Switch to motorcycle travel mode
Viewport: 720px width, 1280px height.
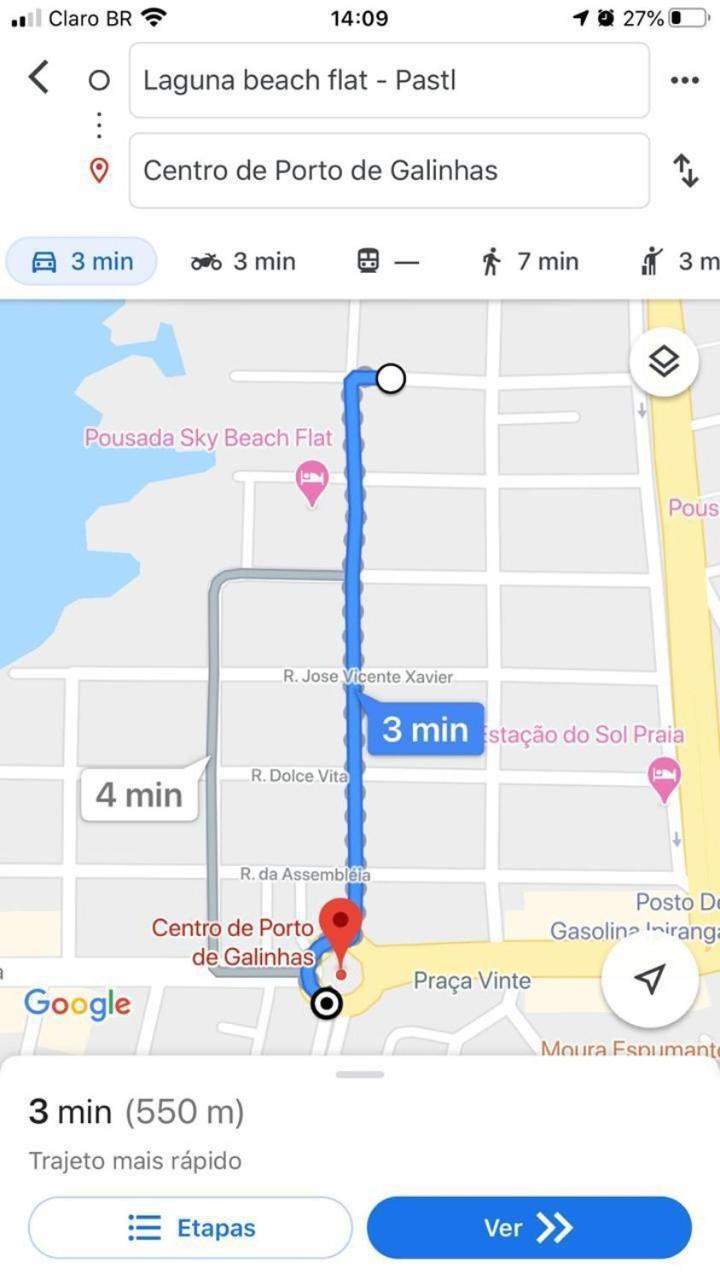[x=243, y=262]
